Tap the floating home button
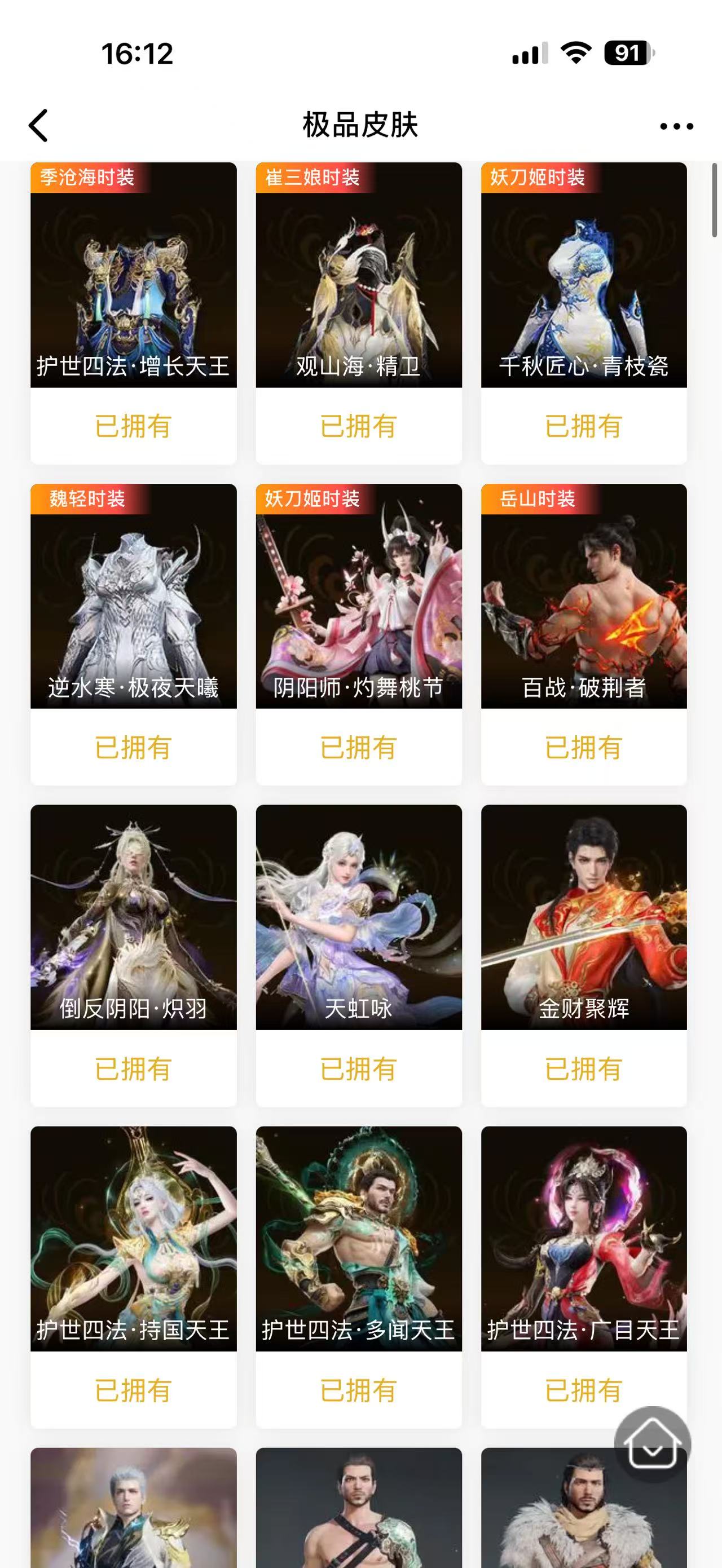This screenshot has width=722, height=1568. pos(652,1443)
